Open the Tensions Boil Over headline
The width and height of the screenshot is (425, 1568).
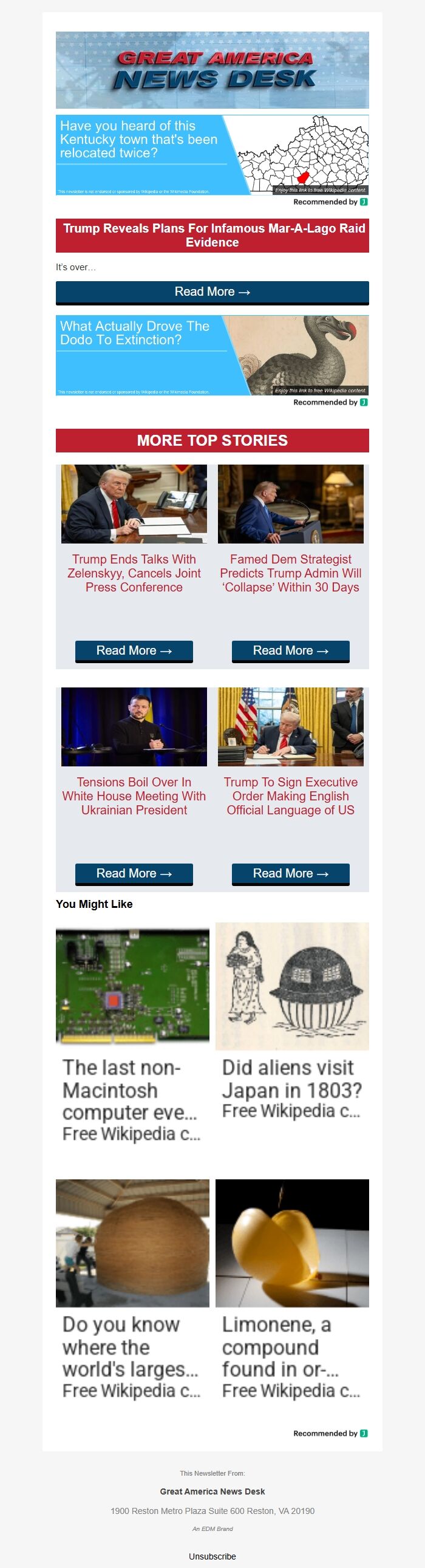pyautogui.click(x=134, y=796)
